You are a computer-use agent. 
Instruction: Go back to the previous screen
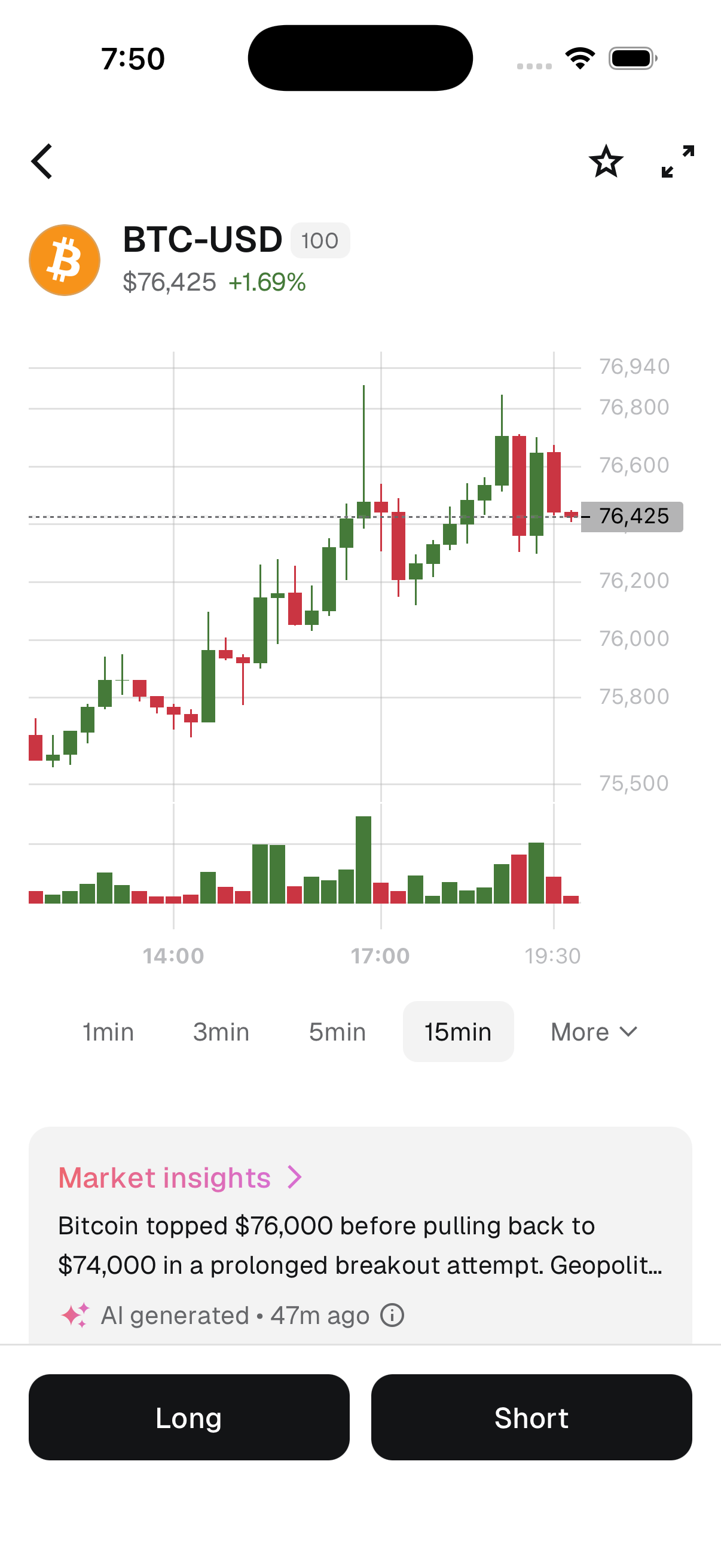pyautogui.click(x=42, y=161)
